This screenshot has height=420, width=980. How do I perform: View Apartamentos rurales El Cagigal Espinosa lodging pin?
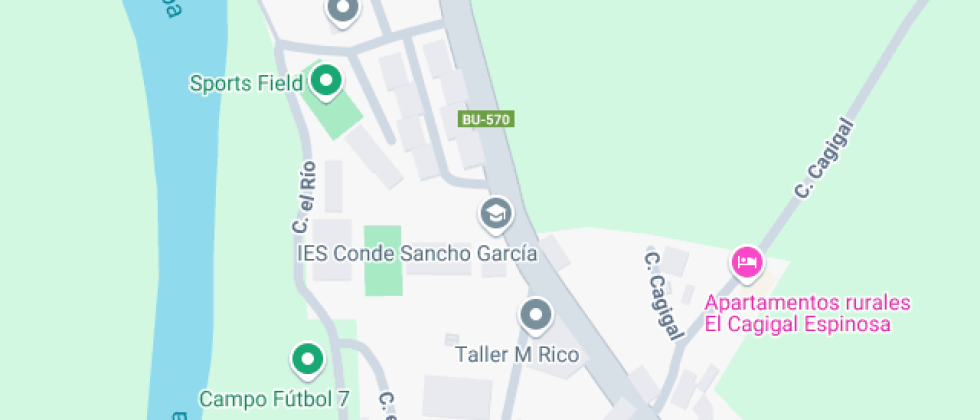pos(747,263)
